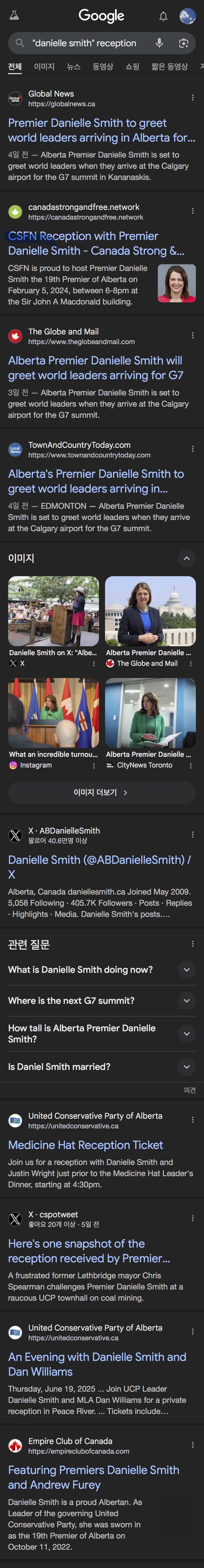Open the Empire Club of Canada result

(x=93, y=1477)
